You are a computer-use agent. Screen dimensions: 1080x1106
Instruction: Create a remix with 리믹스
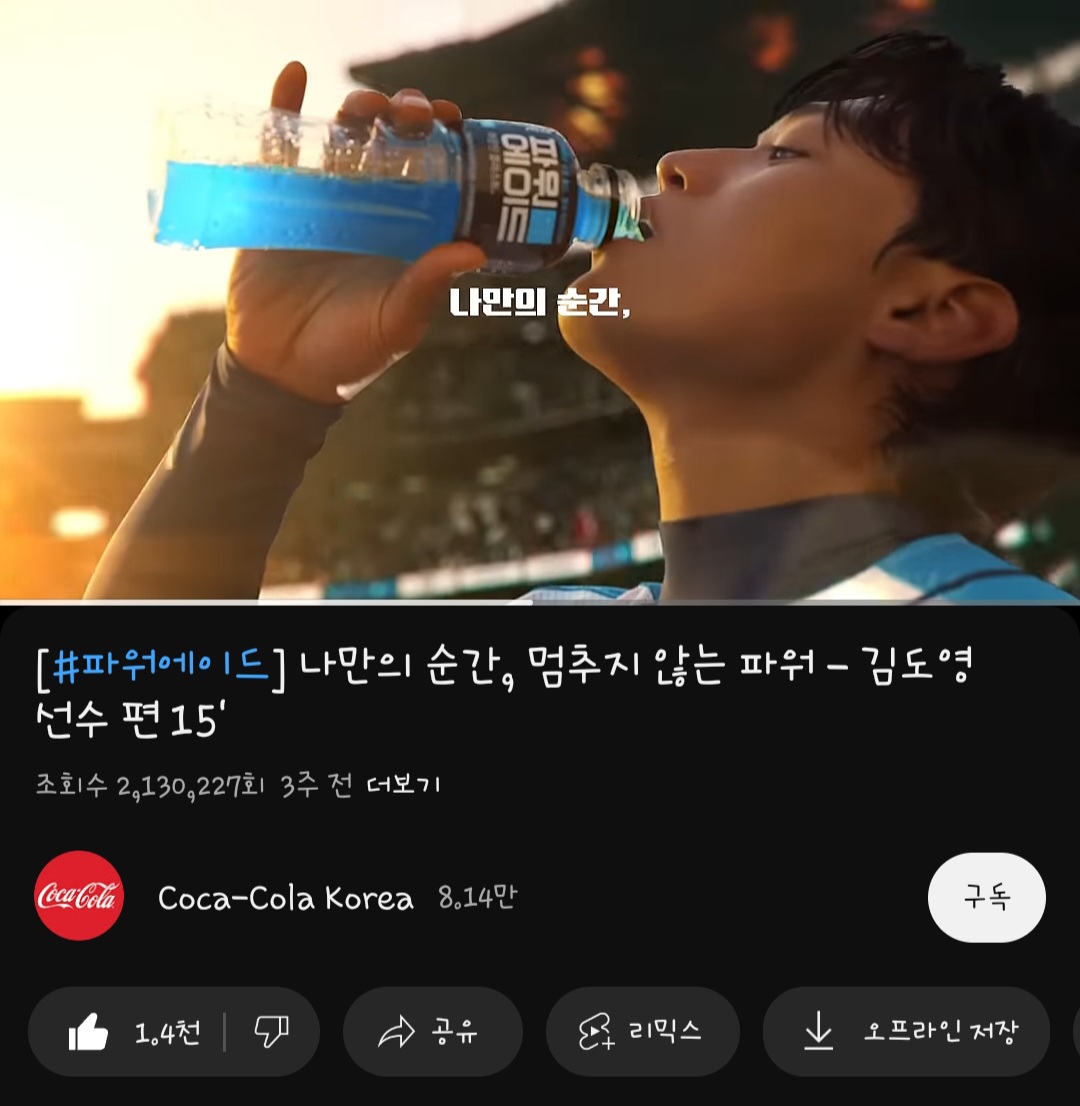click(642, 1032)
